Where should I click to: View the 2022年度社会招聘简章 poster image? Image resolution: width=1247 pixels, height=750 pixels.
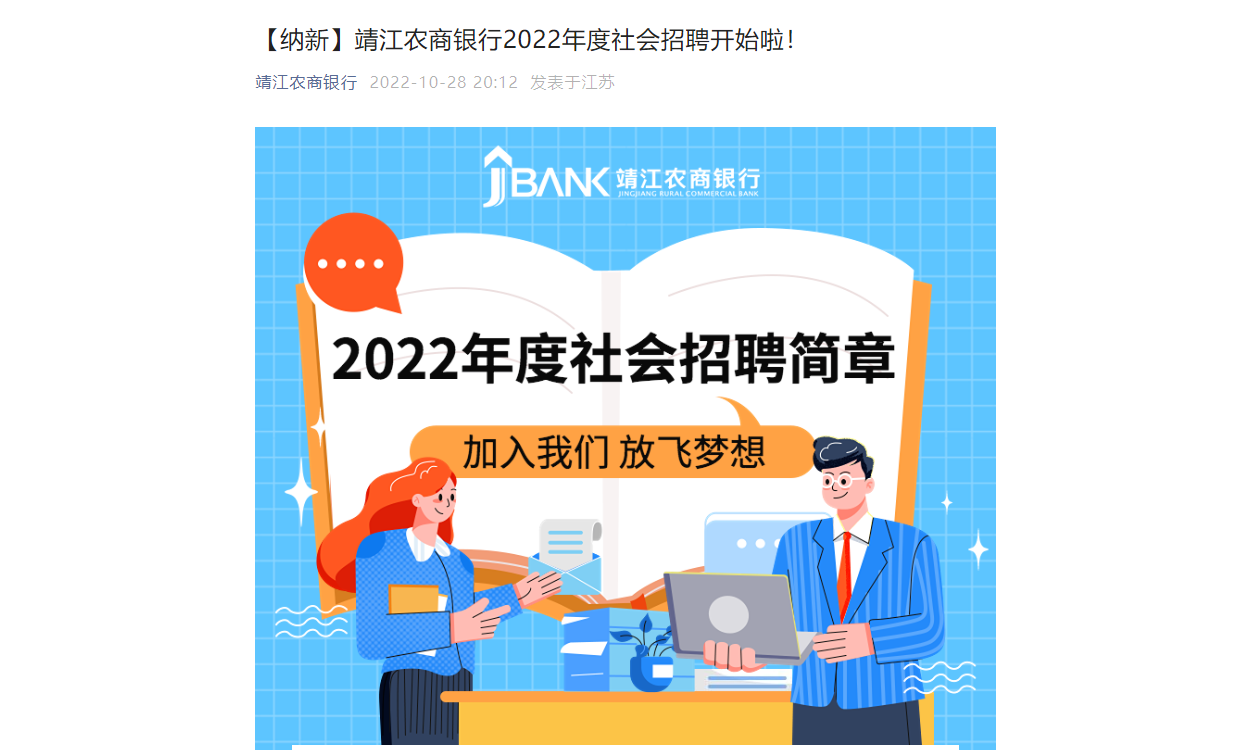click(x=625, y=438)
